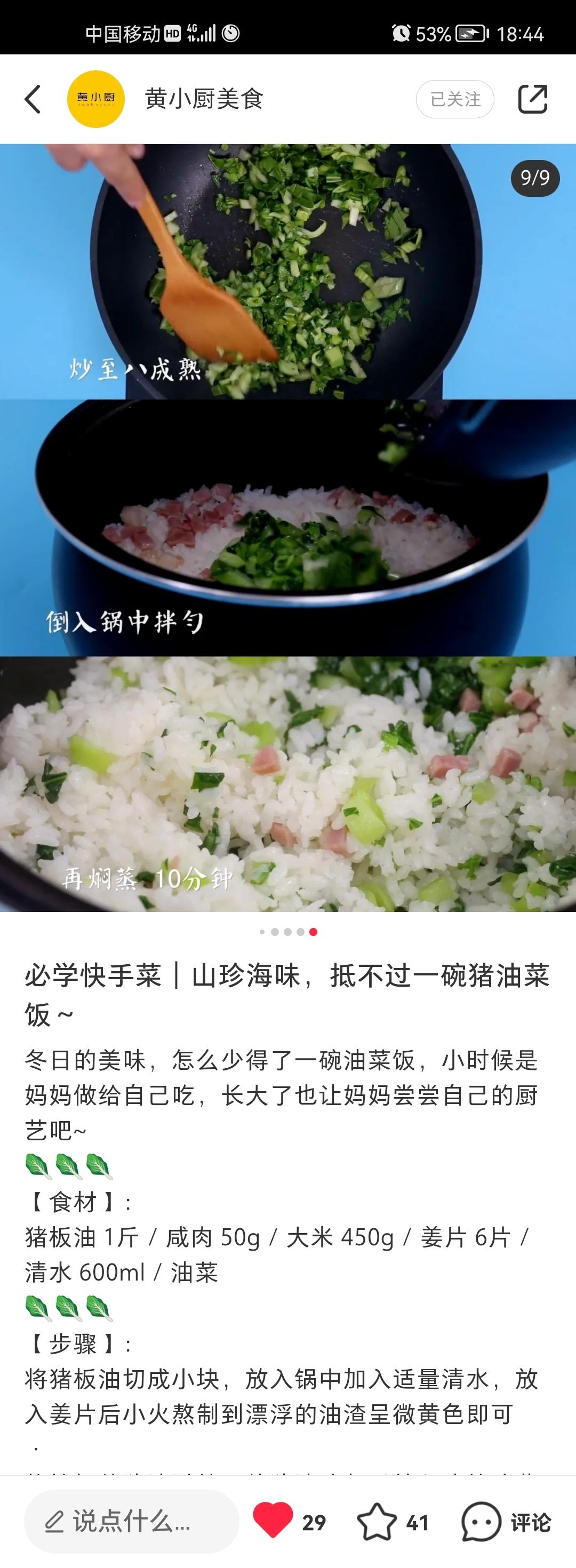576x1568 pixels.
Task: Tap the image page indicator dots
Action: 288,932
